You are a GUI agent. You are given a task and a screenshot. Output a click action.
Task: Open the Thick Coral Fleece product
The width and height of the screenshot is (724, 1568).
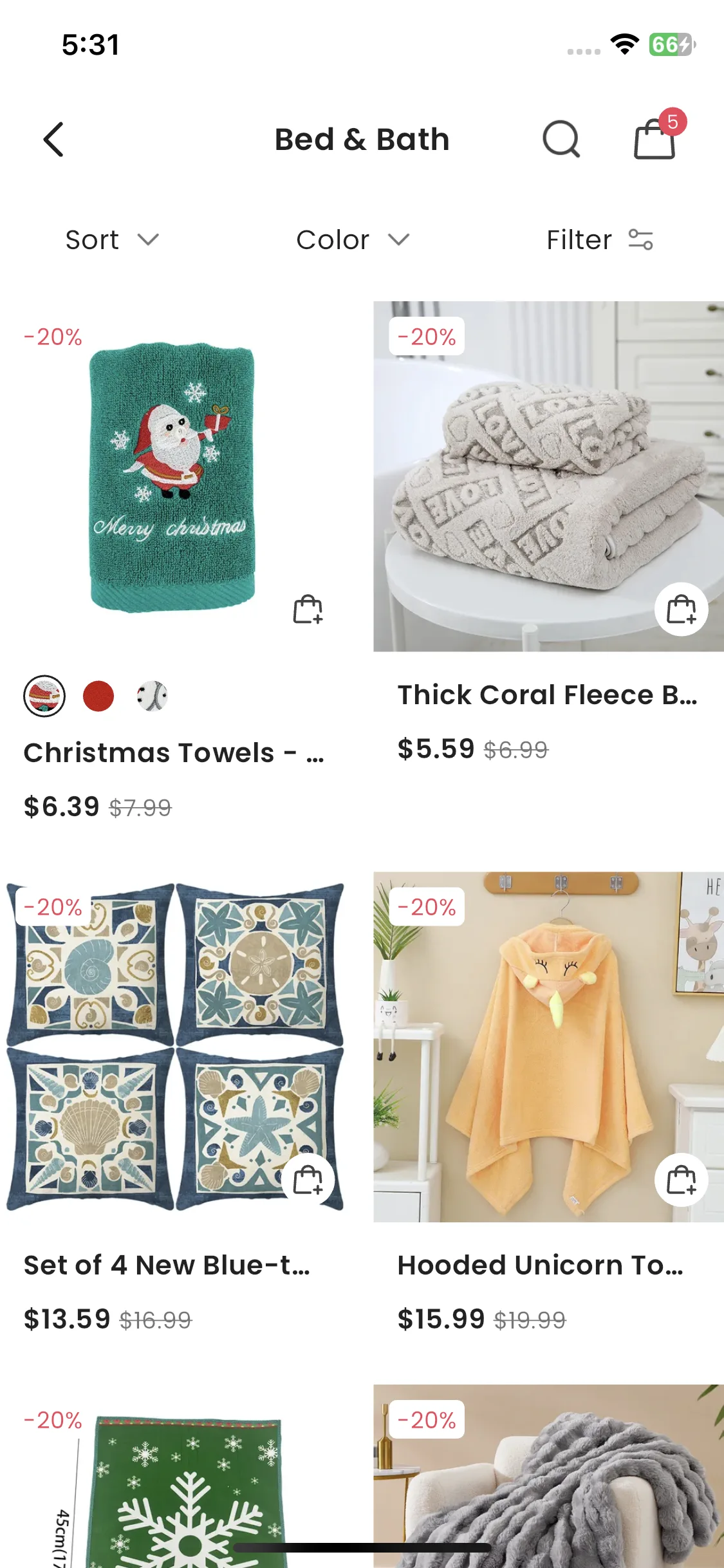548,477
